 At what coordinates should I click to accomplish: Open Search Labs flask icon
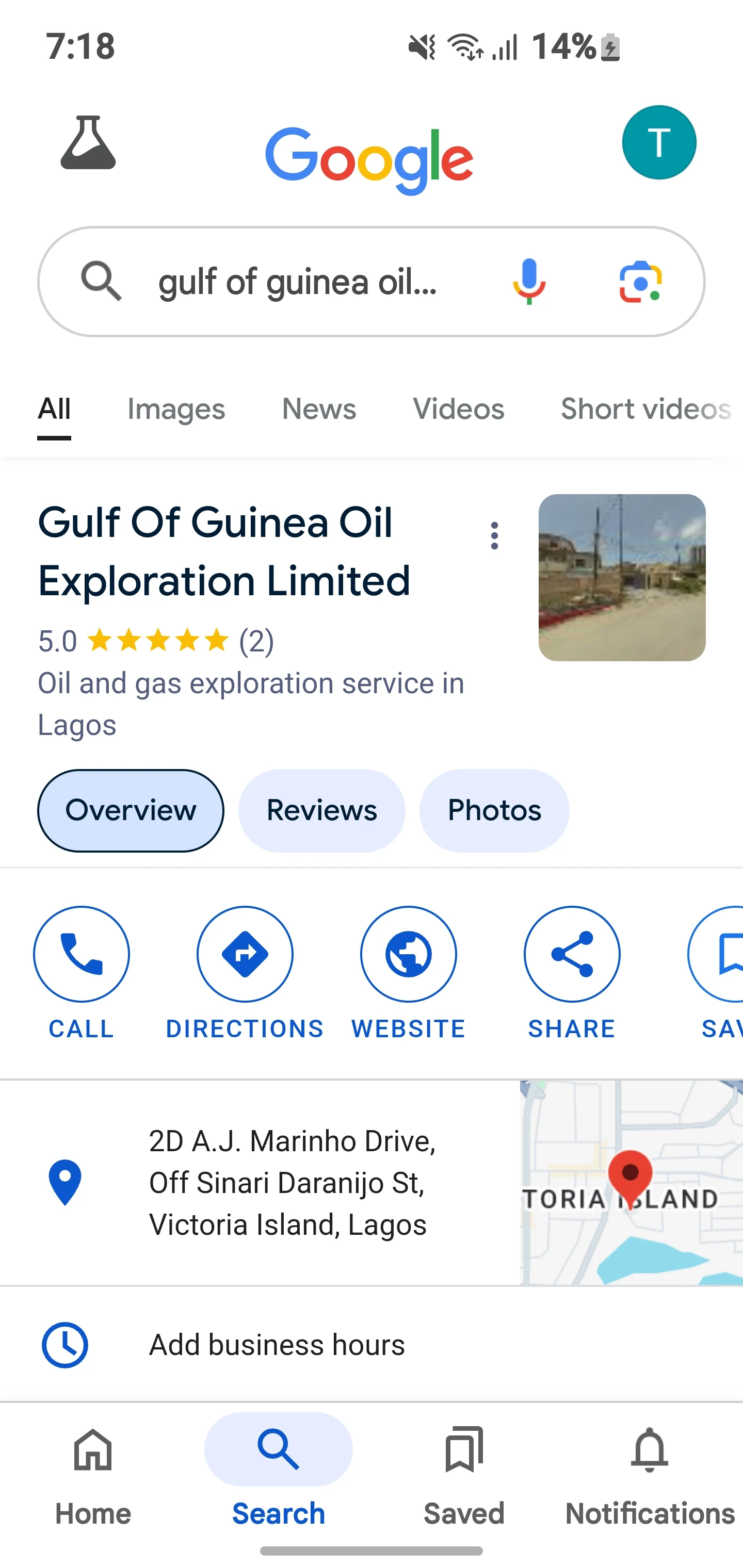coord(88,142)
